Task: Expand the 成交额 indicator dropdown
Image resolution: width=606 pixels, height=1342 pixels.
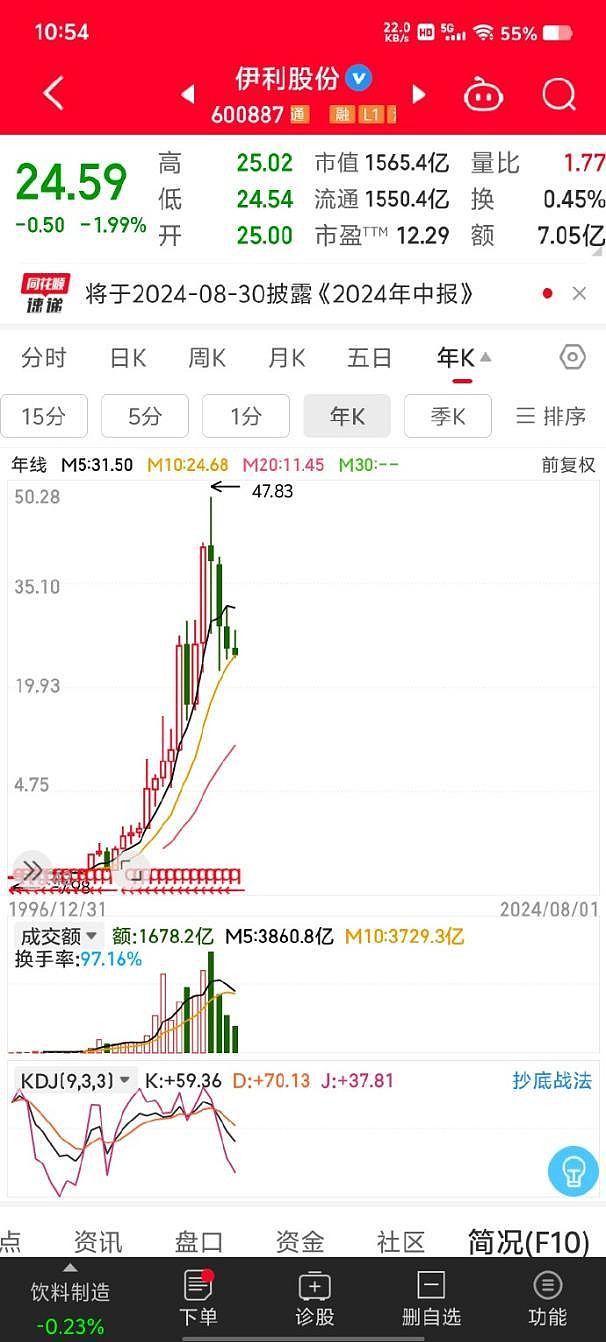Action: pos(60,936)
